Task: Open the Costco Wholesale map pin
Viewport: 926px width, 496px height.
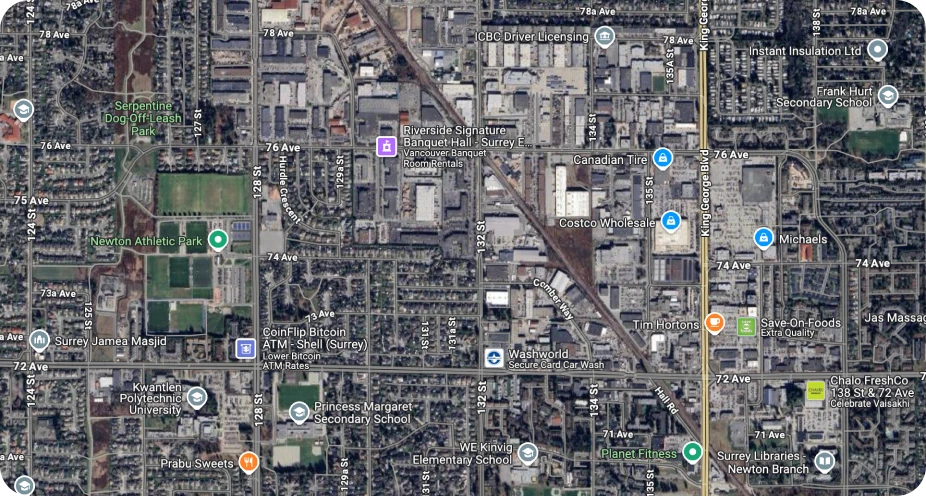Action: (x=671, y=220)
